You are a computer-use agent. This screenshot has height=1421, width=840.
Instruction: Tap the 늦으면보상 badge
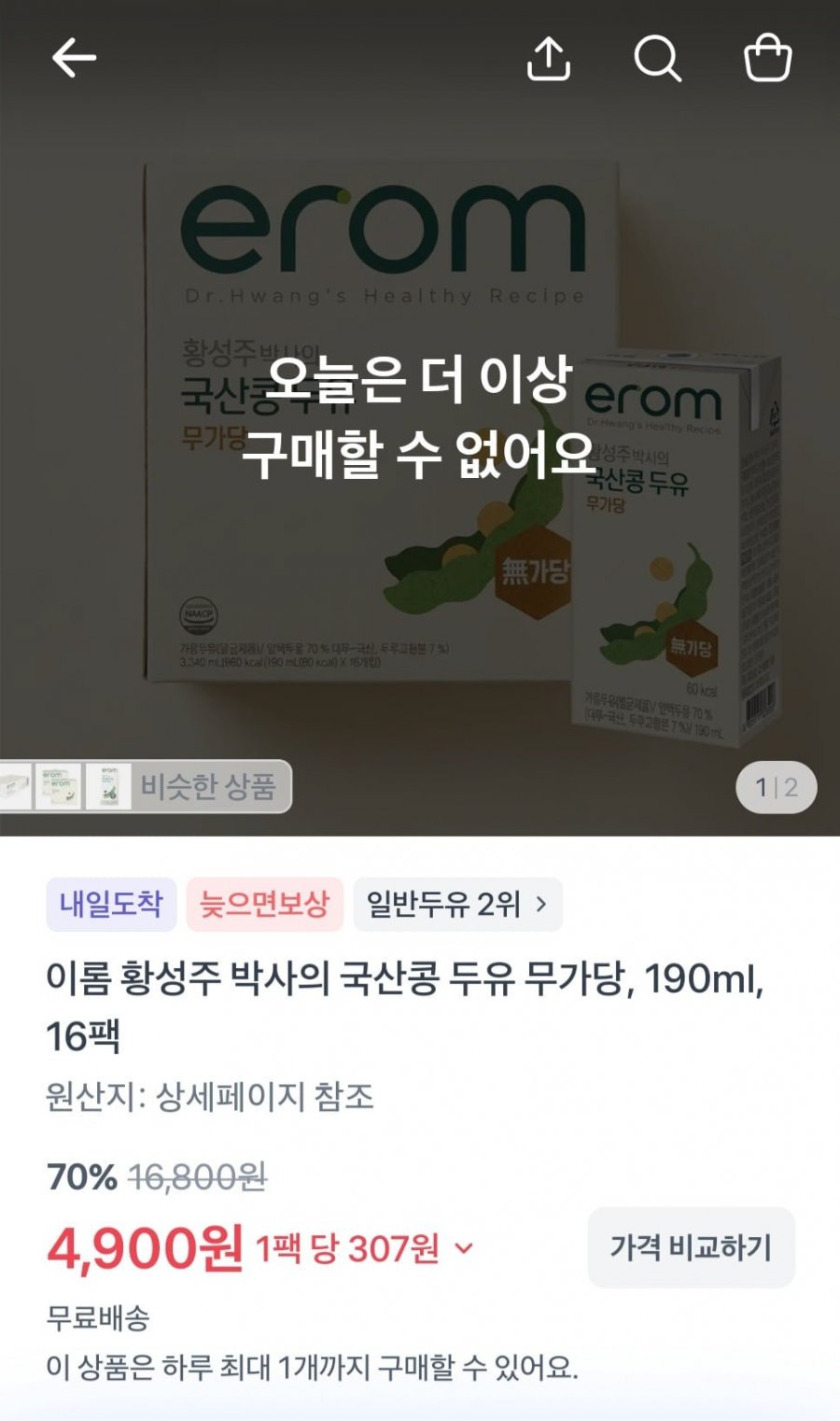pos(265,904)
